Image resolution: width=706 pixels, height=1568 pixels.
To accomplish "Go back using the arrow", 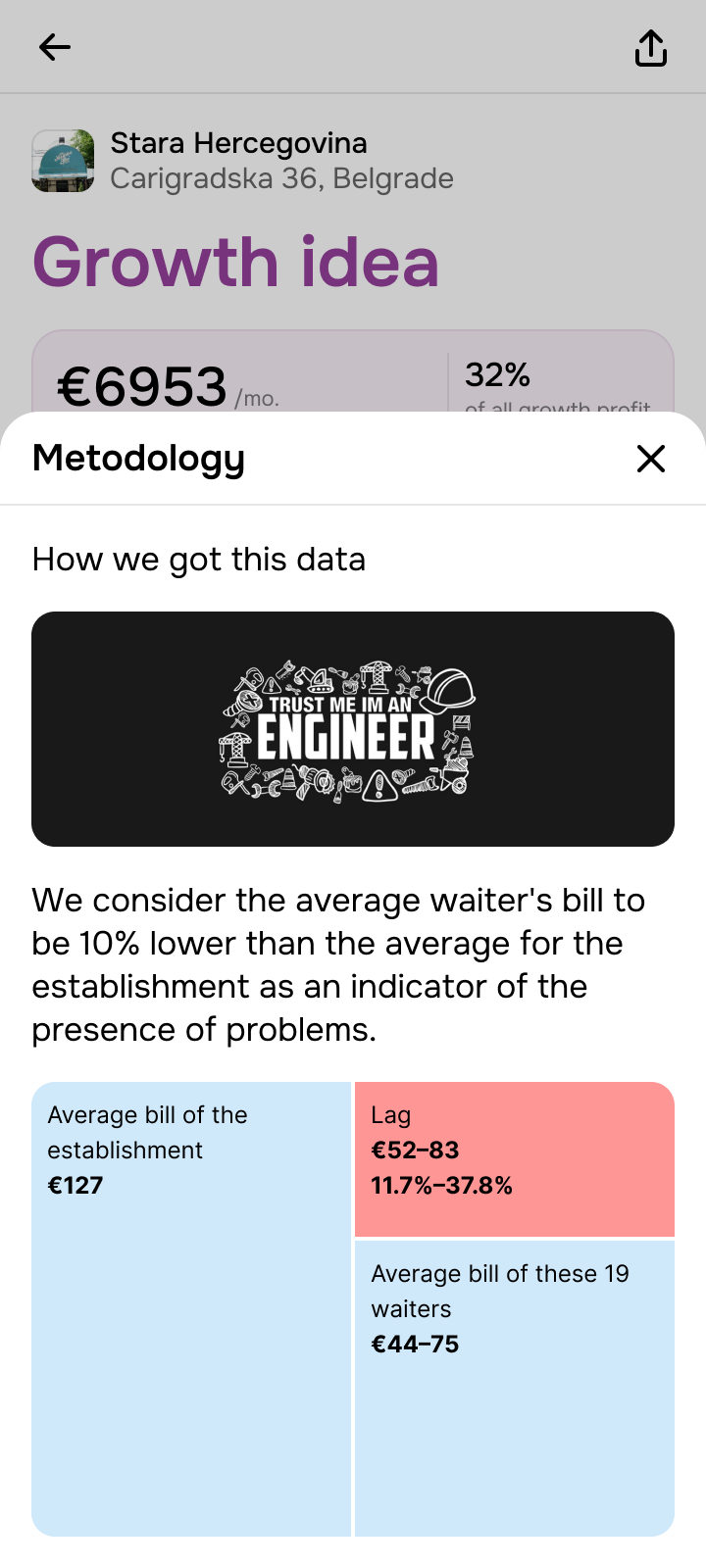I will click(x=55, y=47).
